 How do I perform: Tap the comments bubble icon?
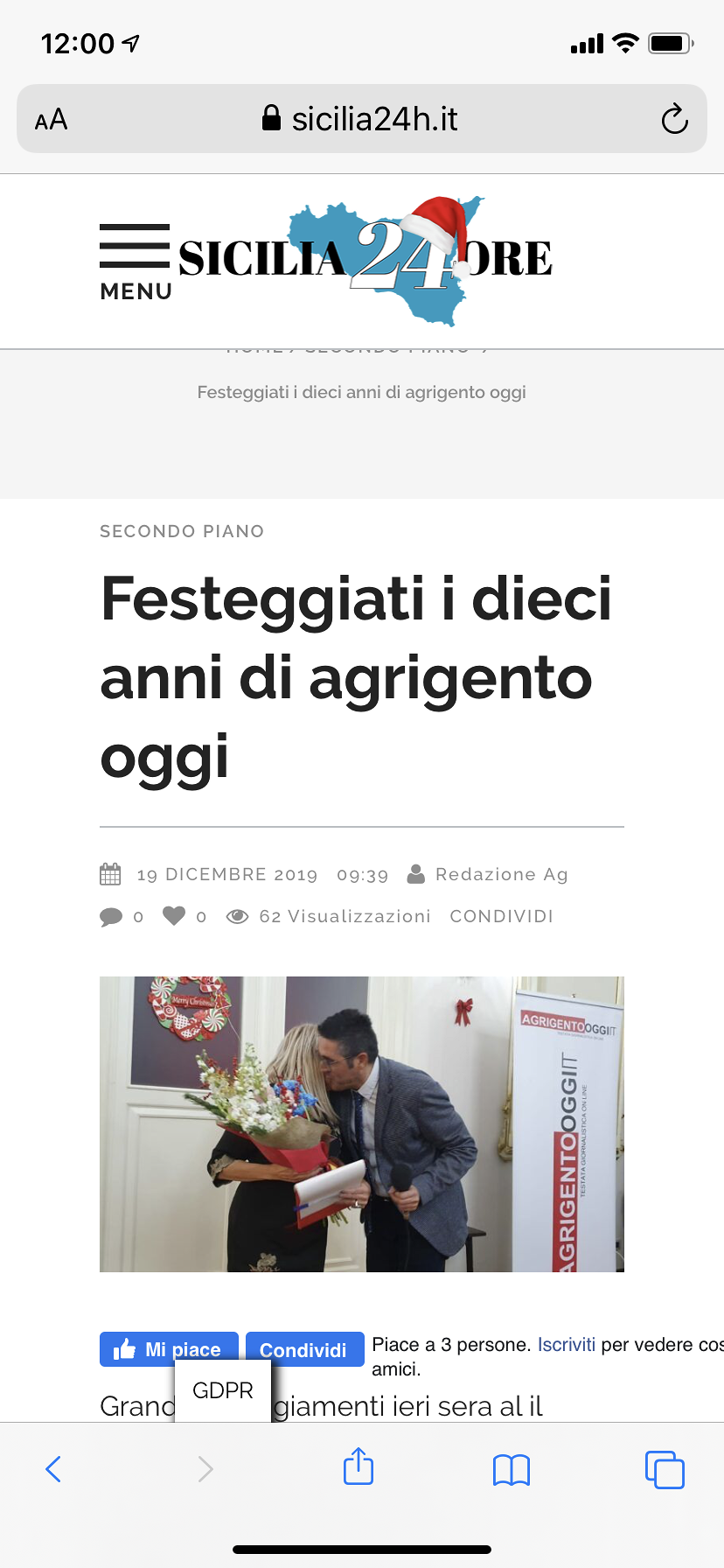tap(111, 917)
